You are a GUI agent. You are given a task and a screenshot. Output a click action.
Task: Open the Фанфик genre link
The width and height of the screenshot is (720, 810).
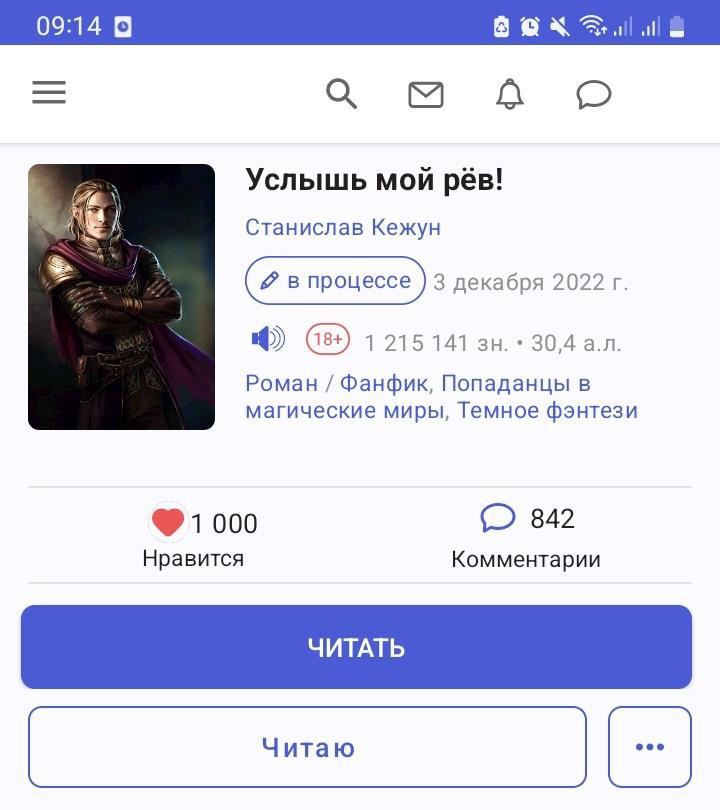click(386, 384)
